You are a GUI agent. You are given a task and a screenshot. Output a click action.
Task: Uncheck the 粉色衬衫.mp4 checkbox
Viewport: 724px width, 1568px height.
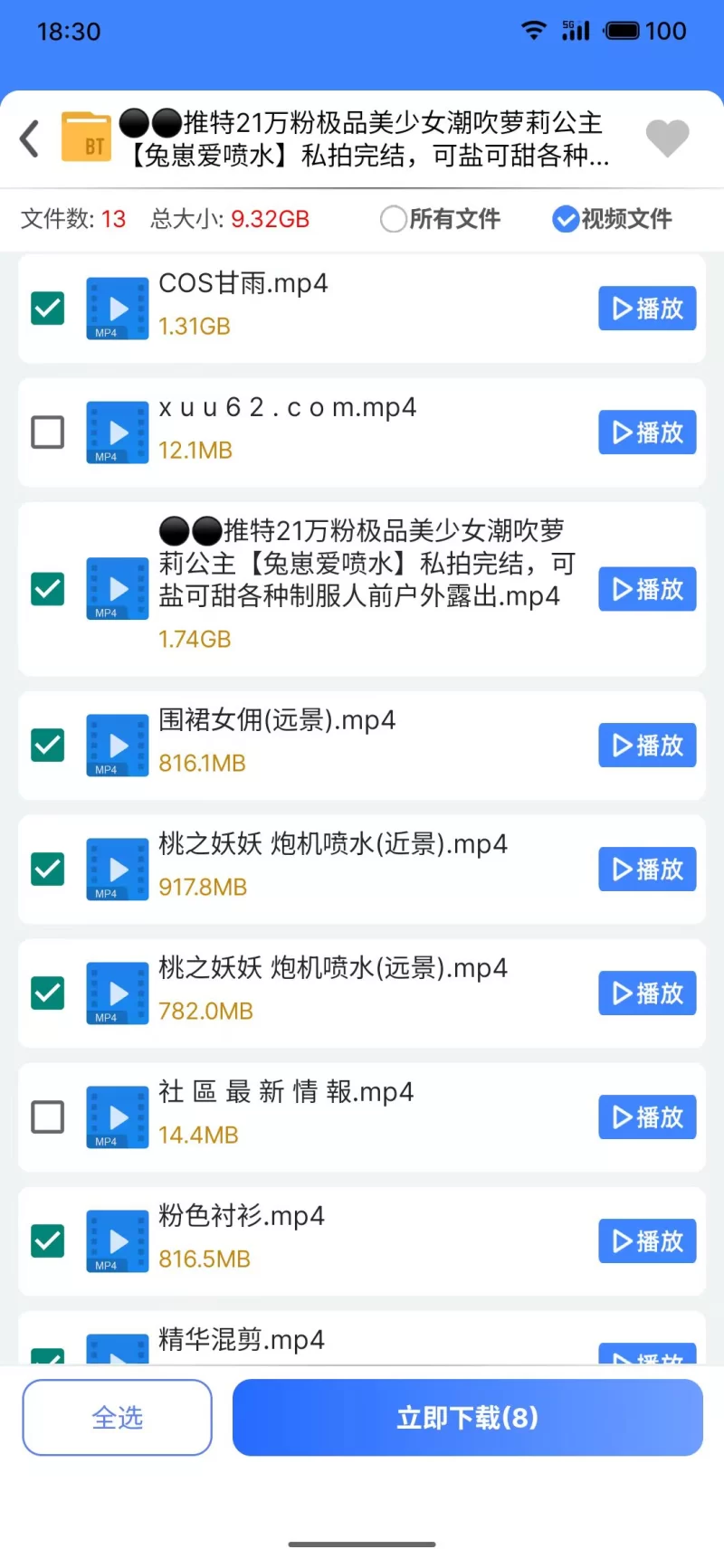click(x=48, y=1241)
